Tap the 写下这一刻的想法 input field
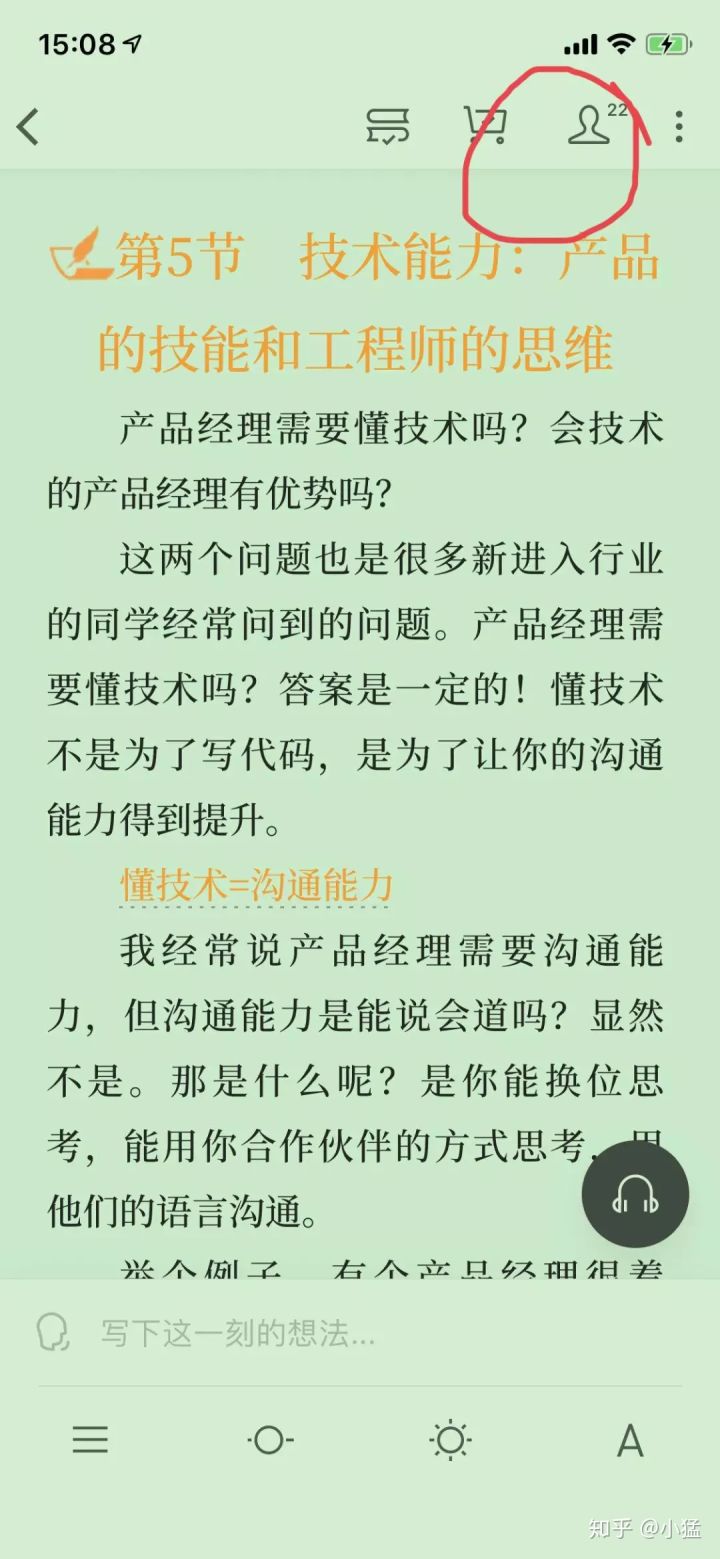 tap(360, 1332)
